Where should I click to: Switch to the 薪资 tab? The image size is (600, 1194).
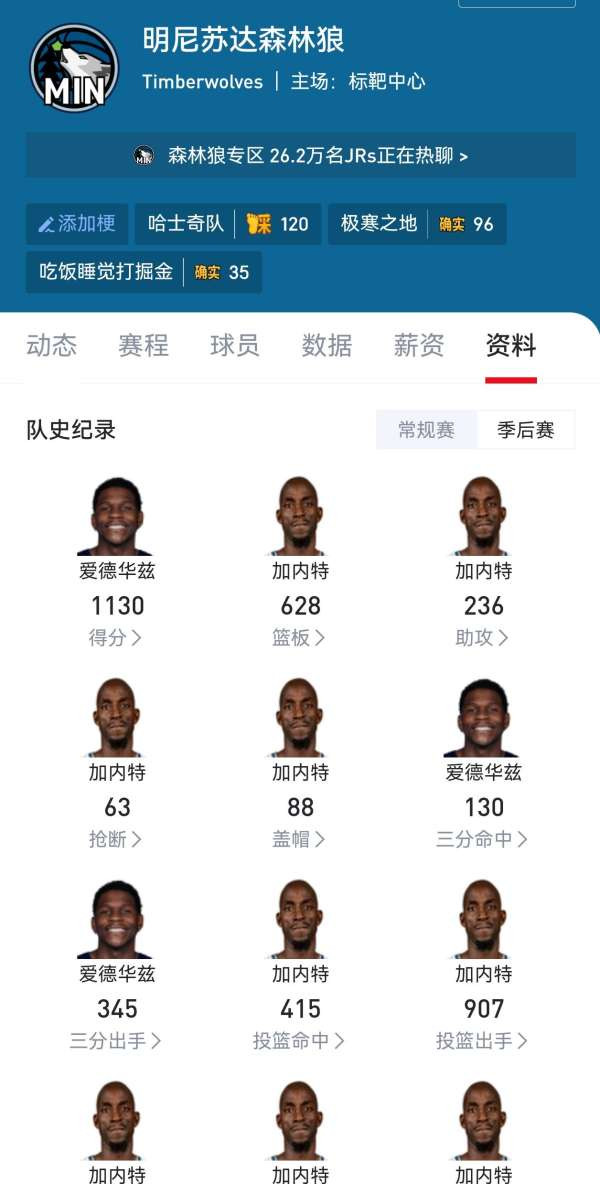pyautogui.click(x=419, y=346)
